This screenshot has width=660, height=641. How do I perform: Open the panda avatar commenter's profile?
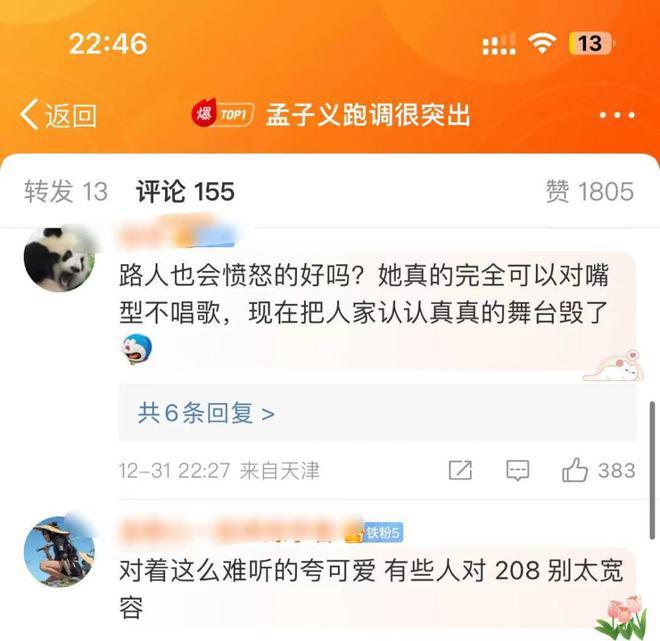pyautogui.click(x=59, y=258)
